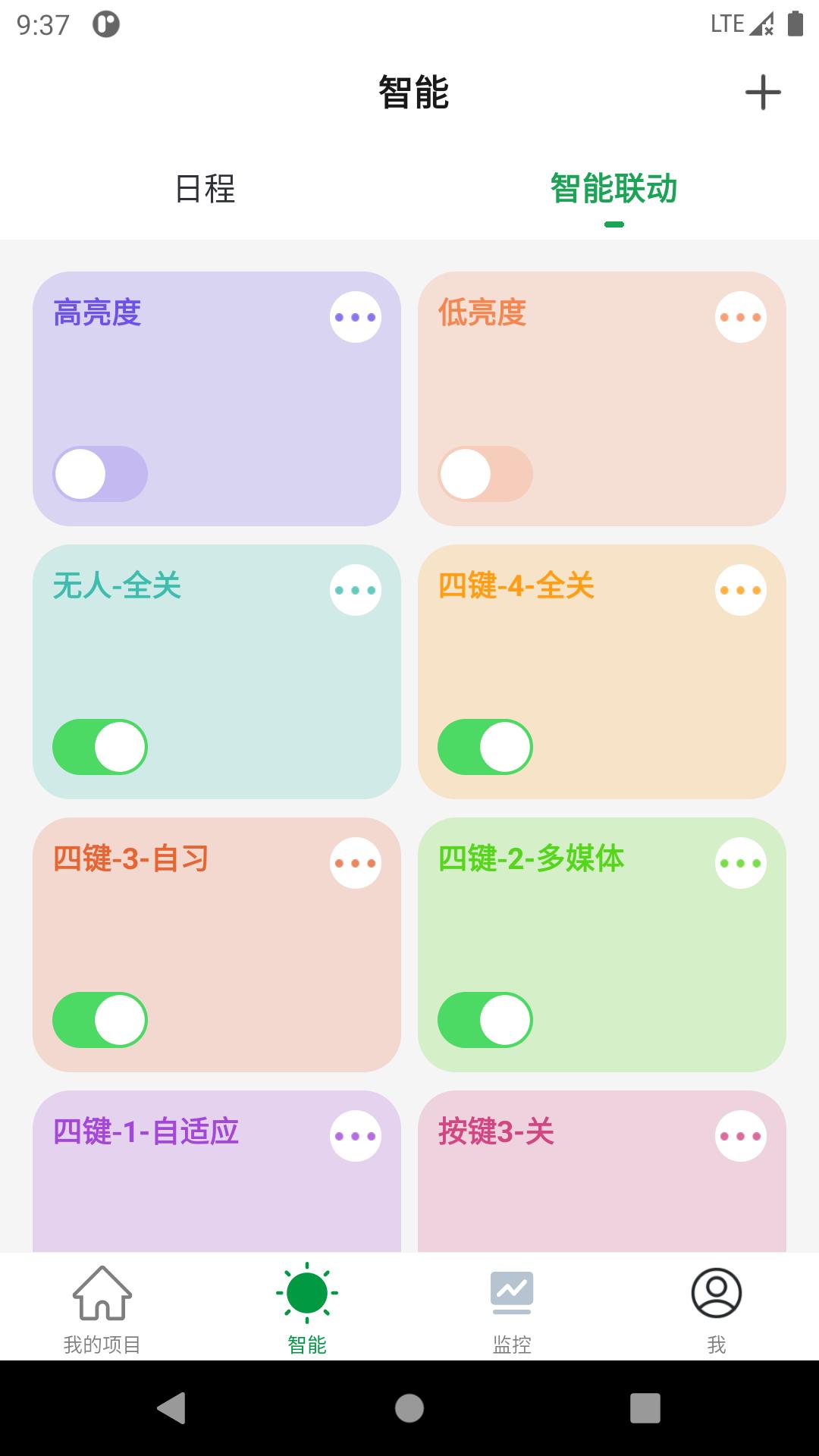This screenshot has width=819, height=1456.
Task: Disable the 四键-2-多媒体 switch
Action: click(x=485, y=1020)
